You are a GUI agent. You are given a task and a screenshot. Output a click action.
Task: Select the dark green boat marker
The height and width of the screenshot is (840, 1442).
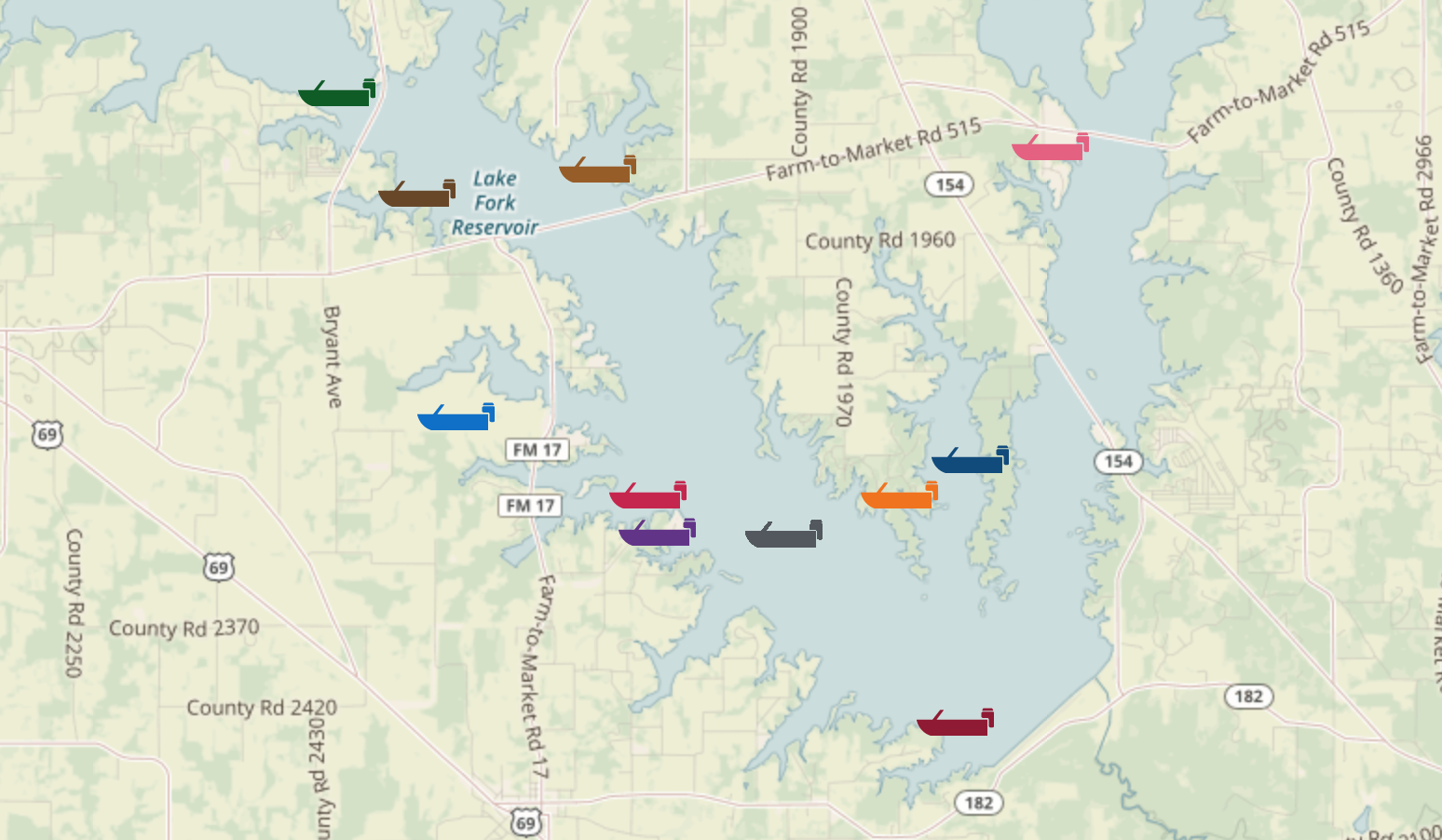click(336, 95)
